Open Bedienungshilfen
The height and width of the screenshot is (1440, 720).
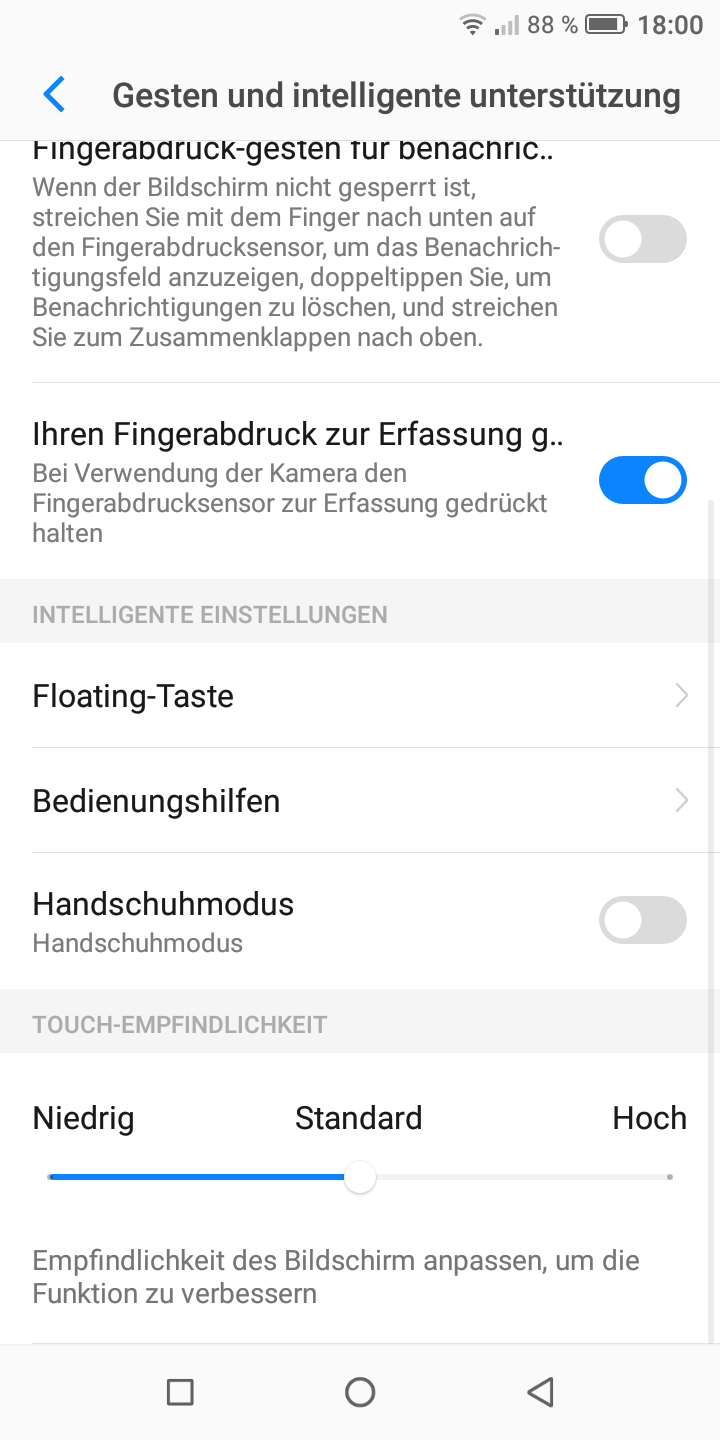click(360, 801)
